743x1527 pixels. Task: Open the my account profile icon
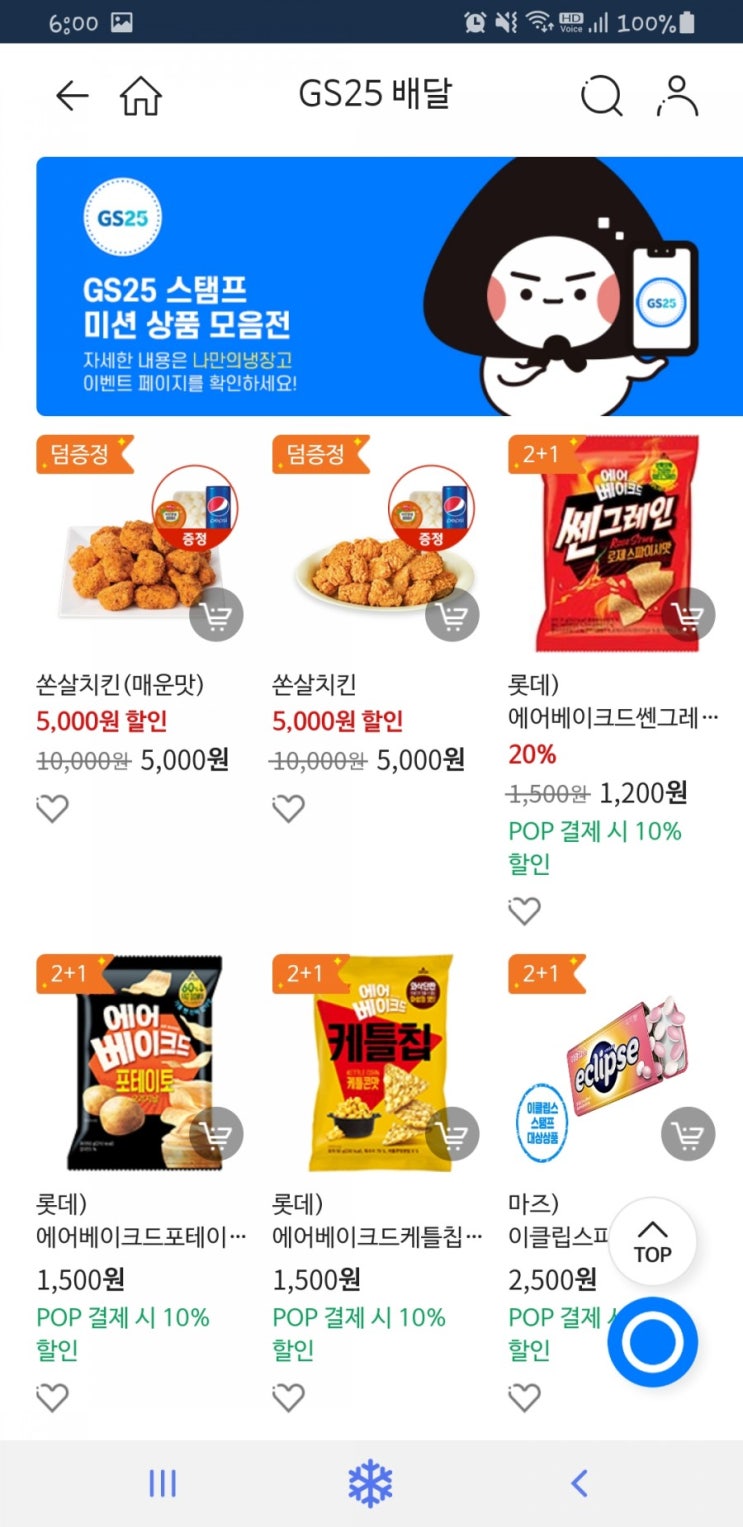click(677, 96)
